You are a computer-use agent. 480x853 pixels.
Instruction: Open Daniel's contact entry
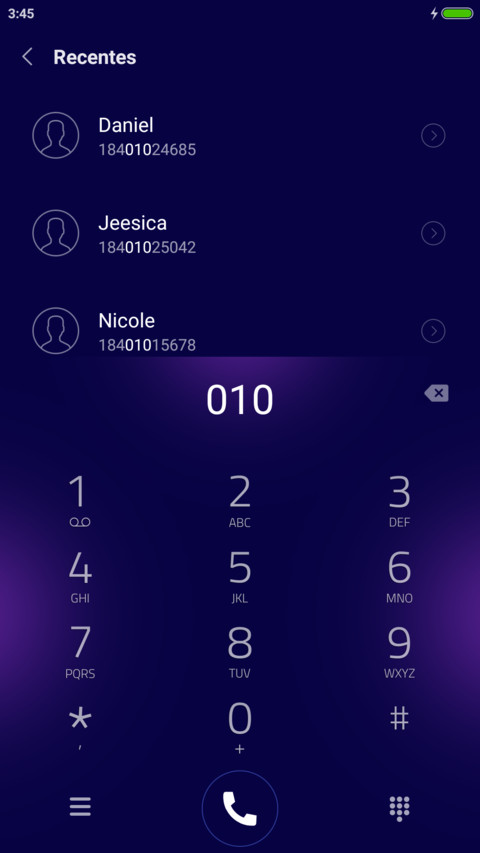tap(239, 135)
